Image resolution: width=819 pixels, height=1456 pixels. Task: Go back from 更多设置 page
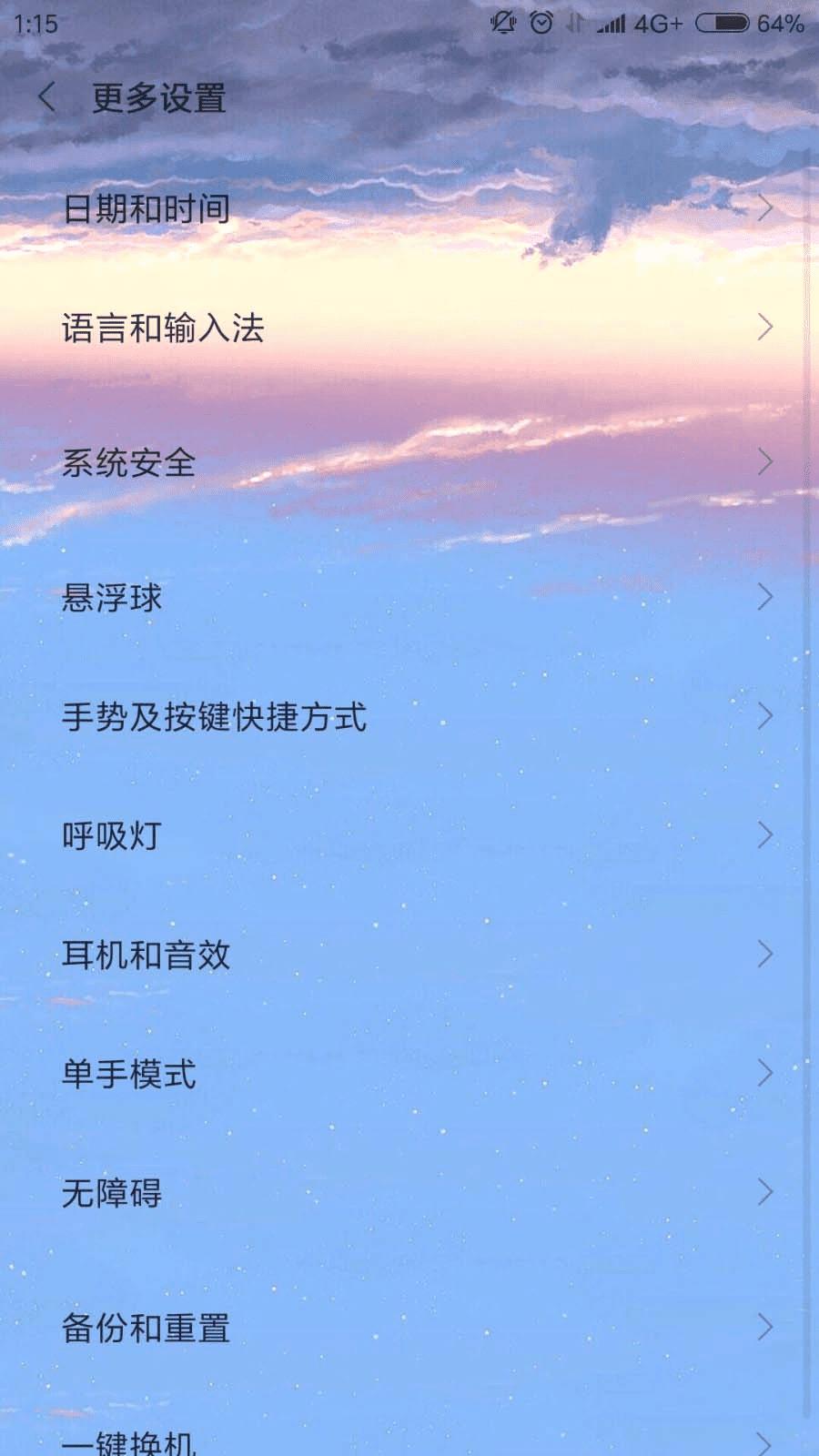pos(47,97)
